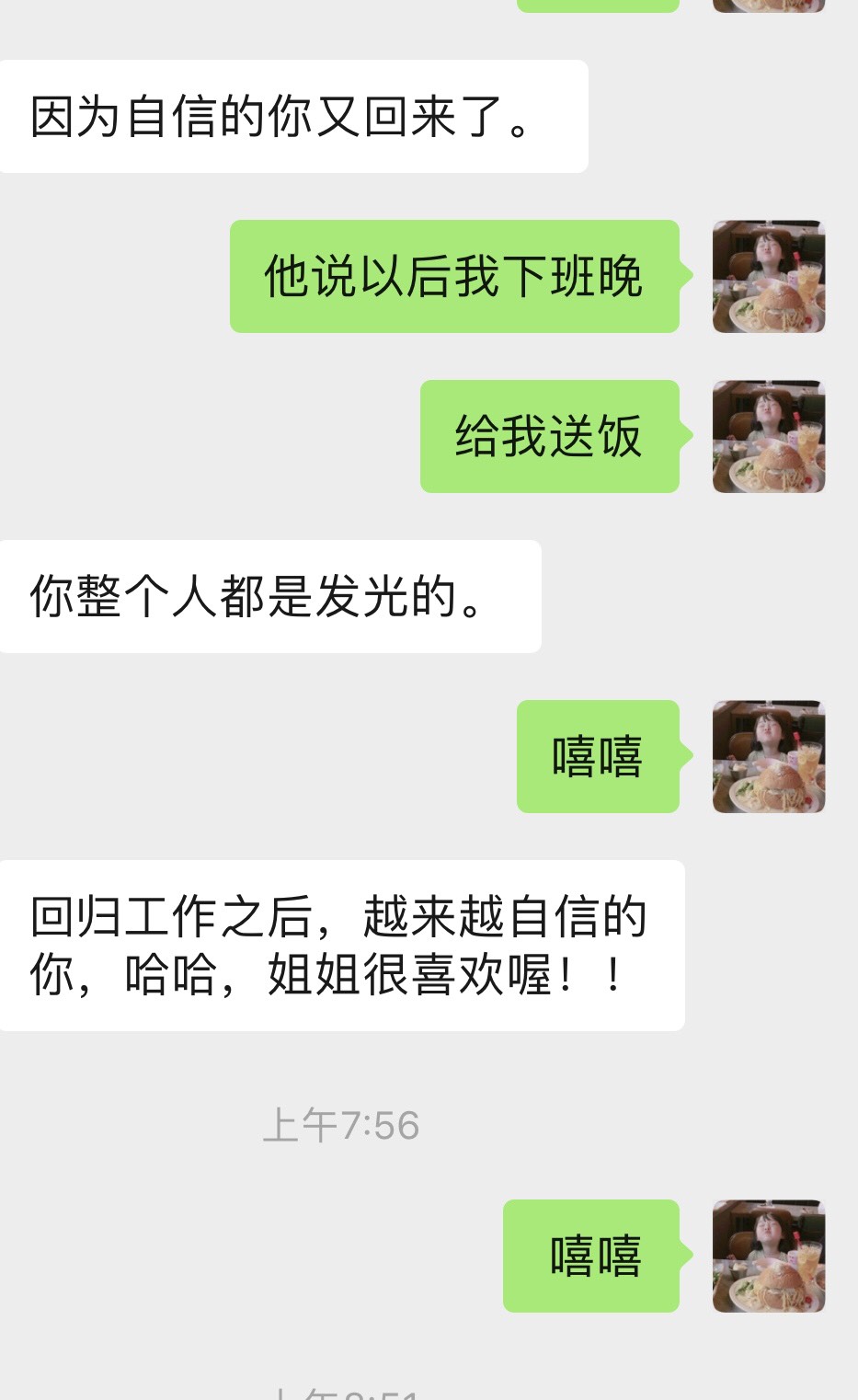This screenshot has height=1400, width=858.
Task: Tap the avatar next to 给我送饭
Action: point(768,436)
